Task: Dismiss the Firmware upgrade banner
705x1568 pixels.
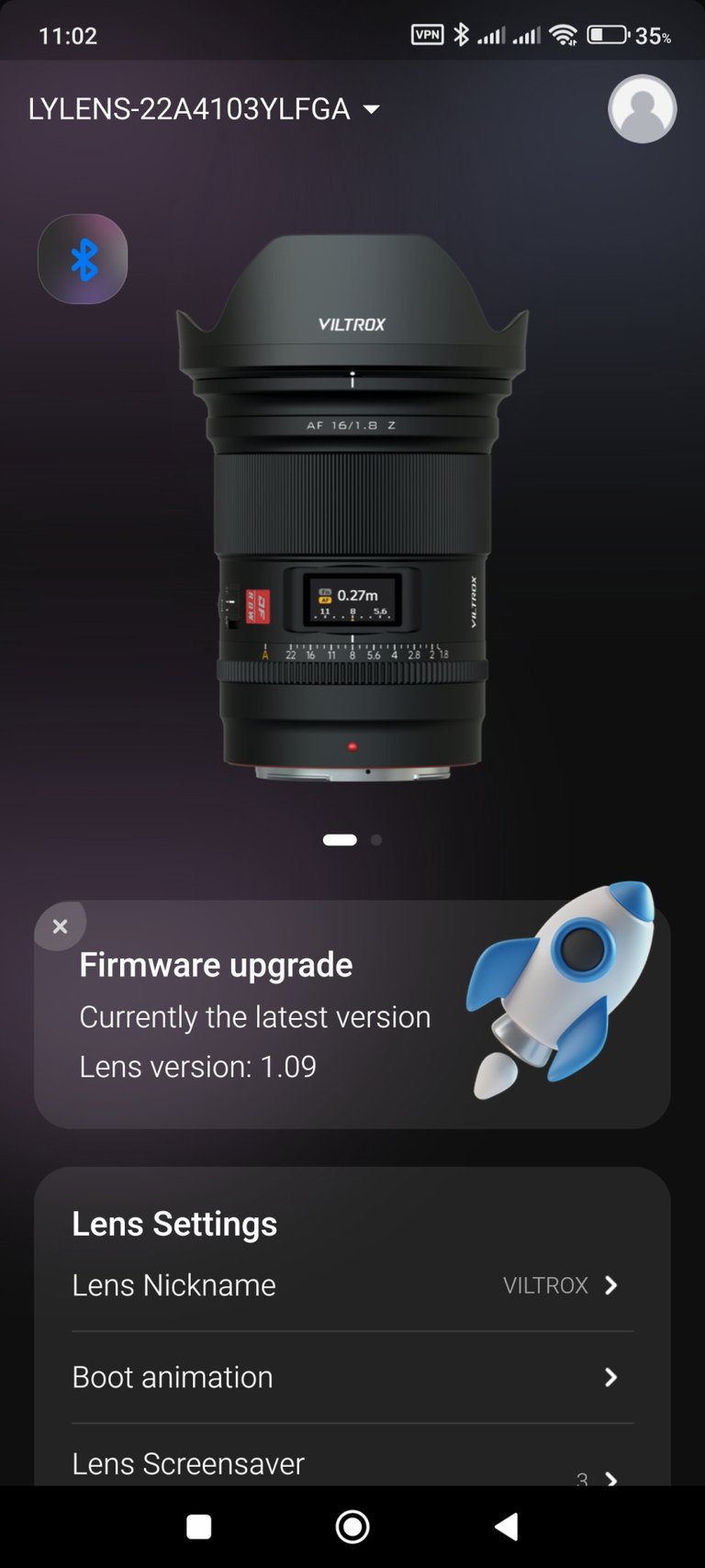Action: pyautogui.click(x=61, y=926)
